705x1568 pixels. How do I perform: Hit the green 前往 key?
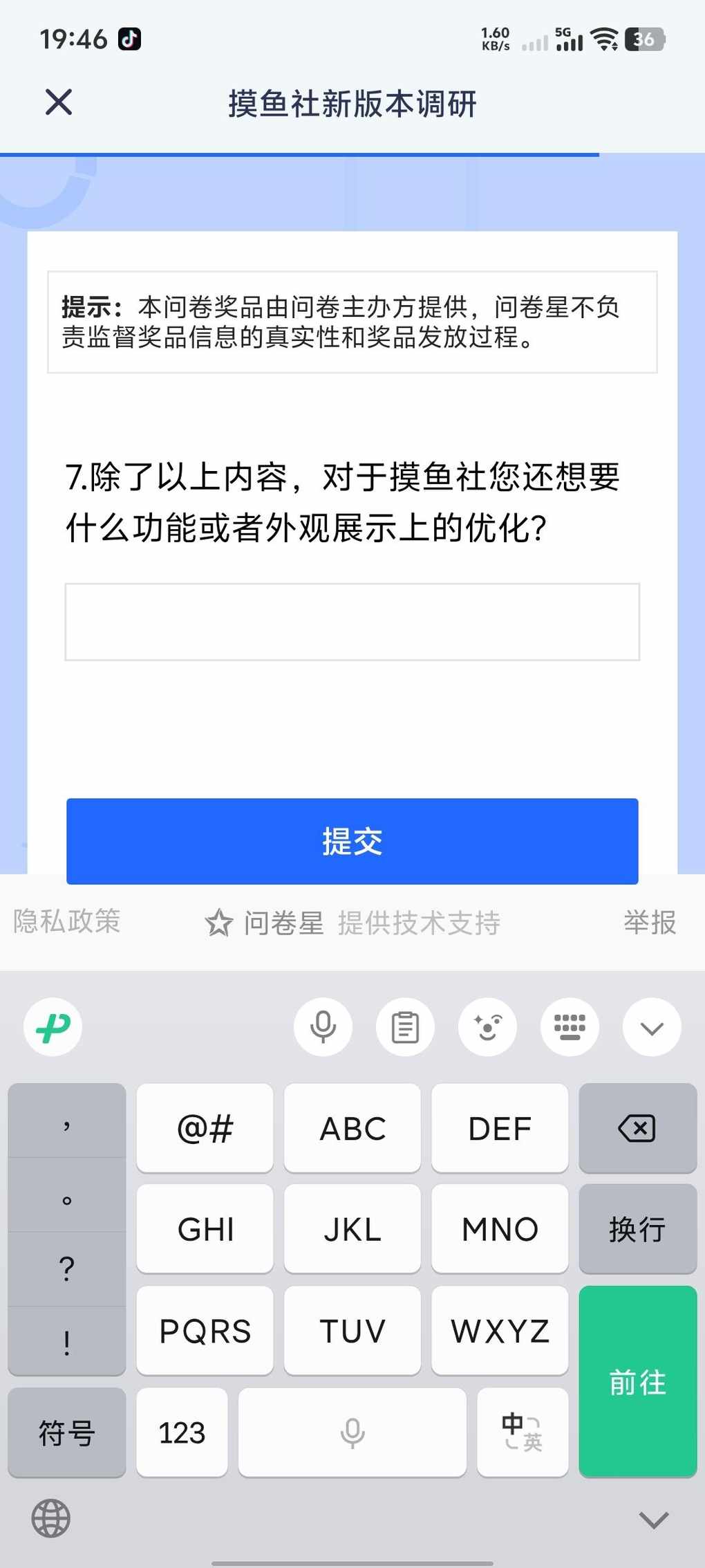637,1381
